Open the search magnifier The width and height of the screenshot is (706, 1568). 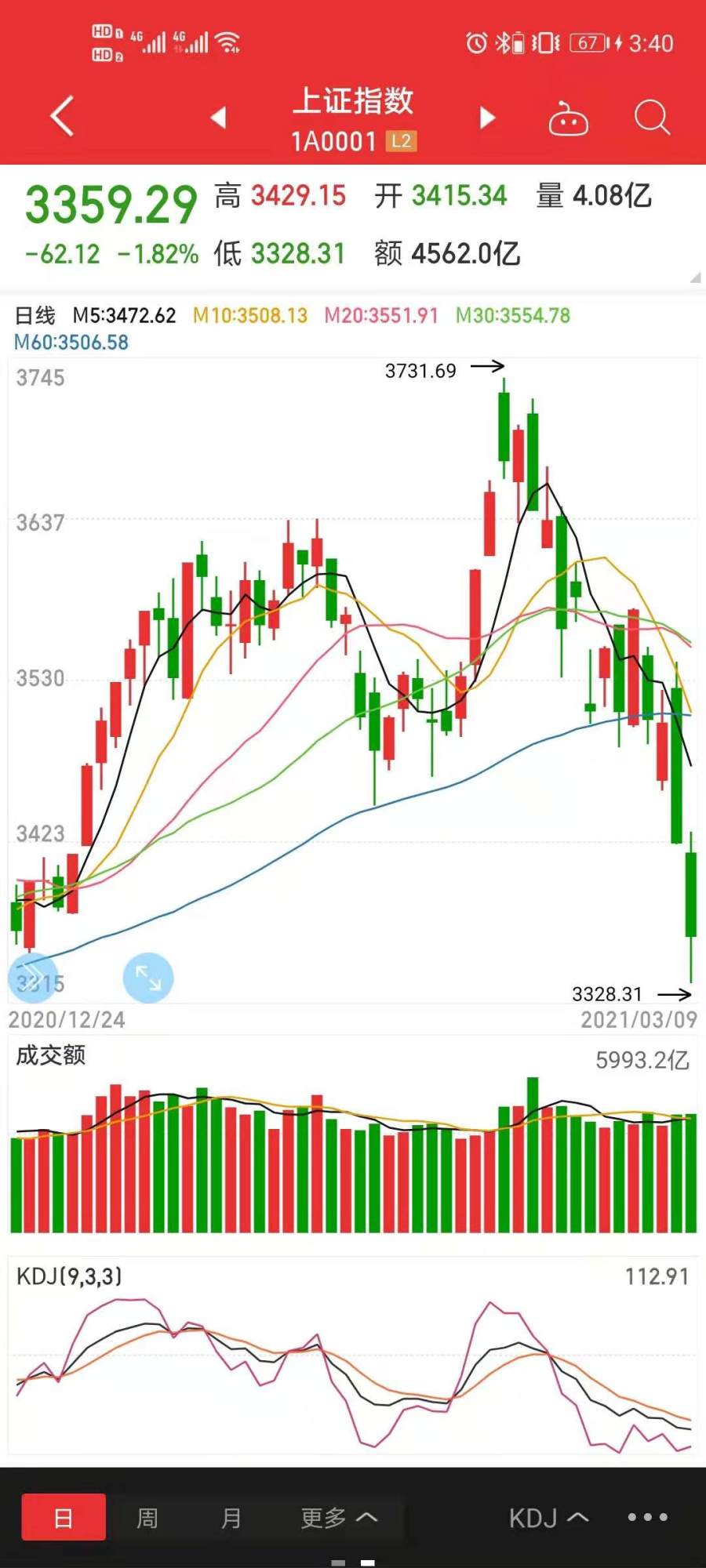click(x=651, y=118)
